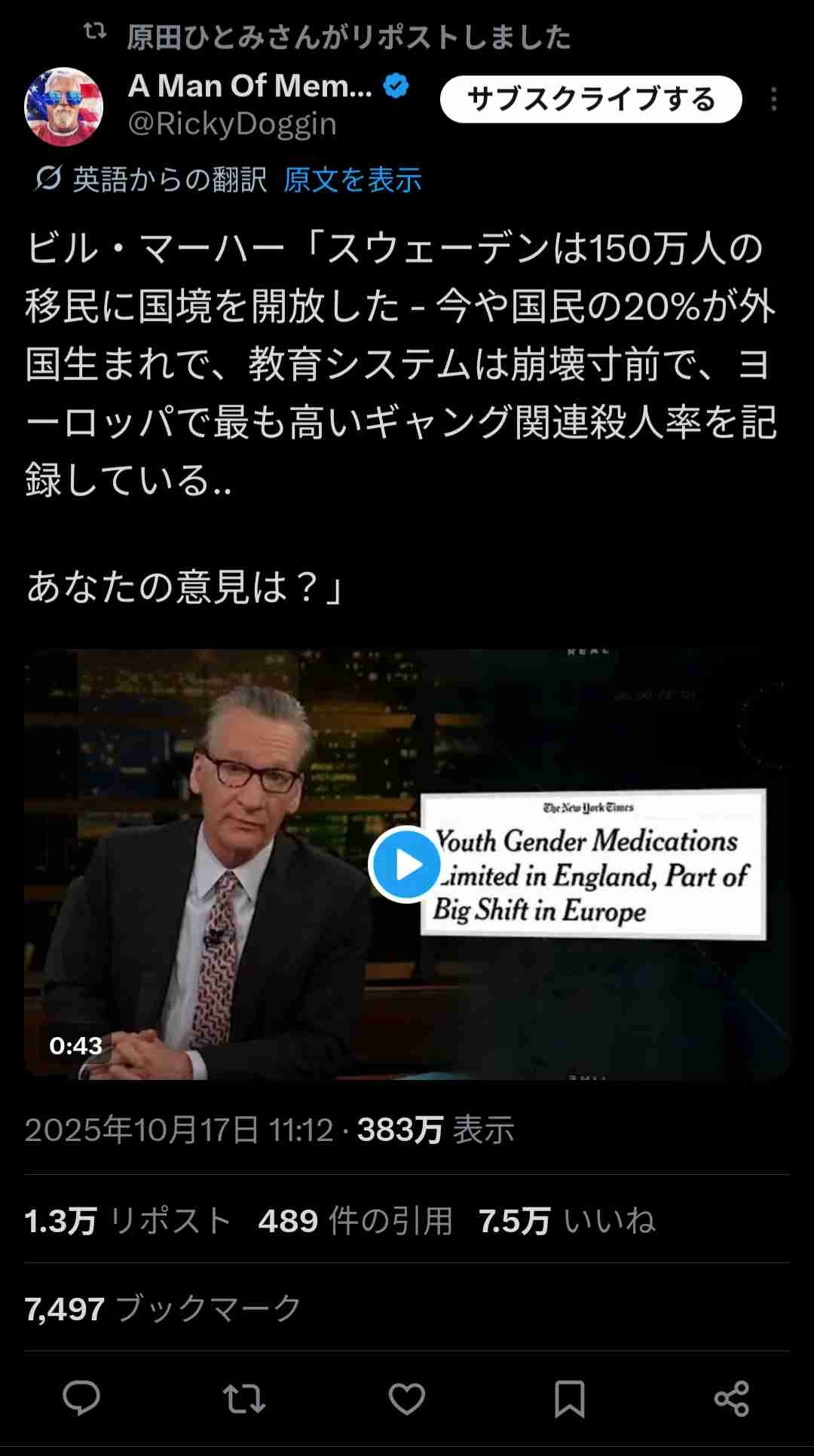The width and height of the screenshot is (814, 1456).
Task: View the 489 件の引用 quotes
Action: pos(355,1220)
